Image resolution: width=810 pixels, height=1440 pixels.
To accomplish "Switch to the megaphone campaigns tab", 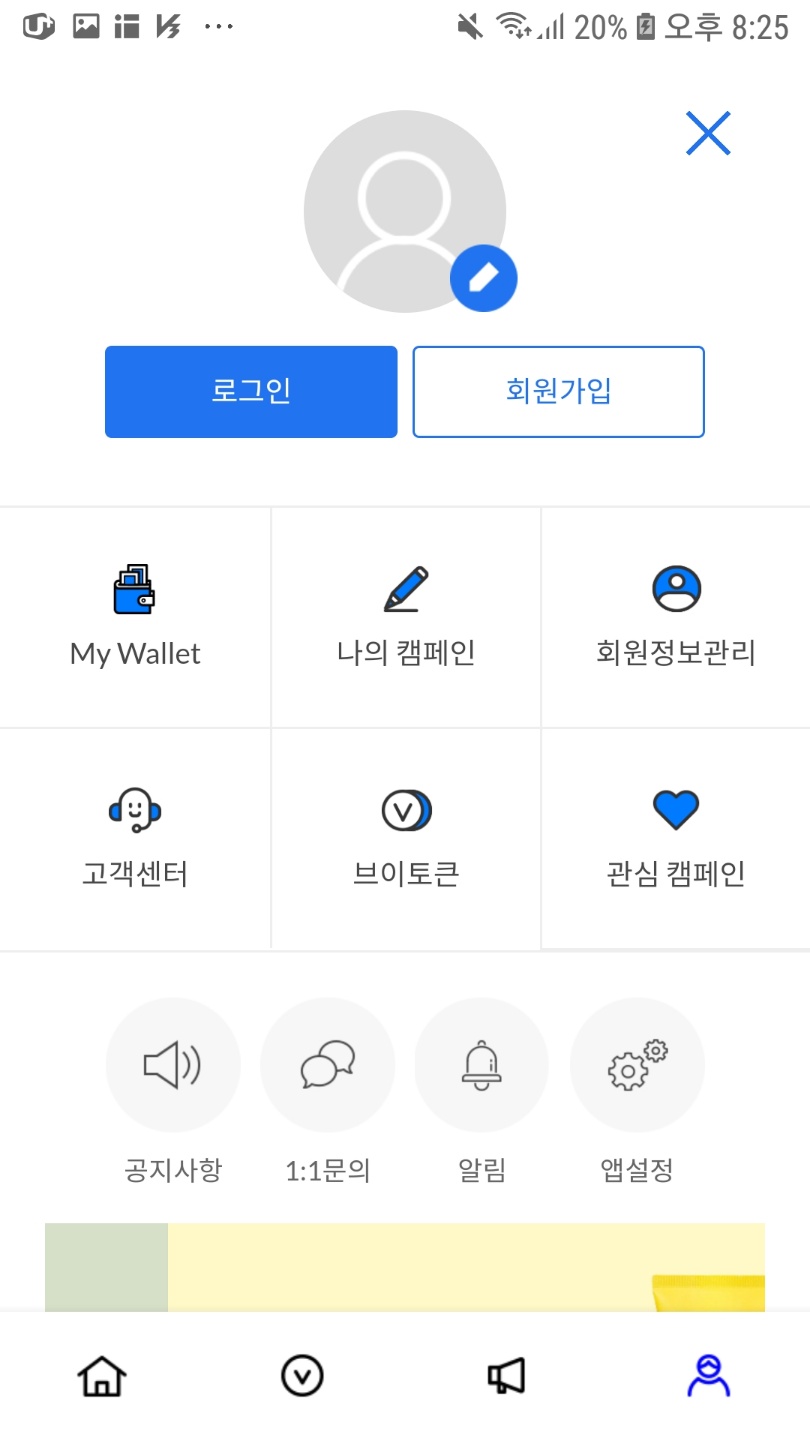I will point(506,1377).
